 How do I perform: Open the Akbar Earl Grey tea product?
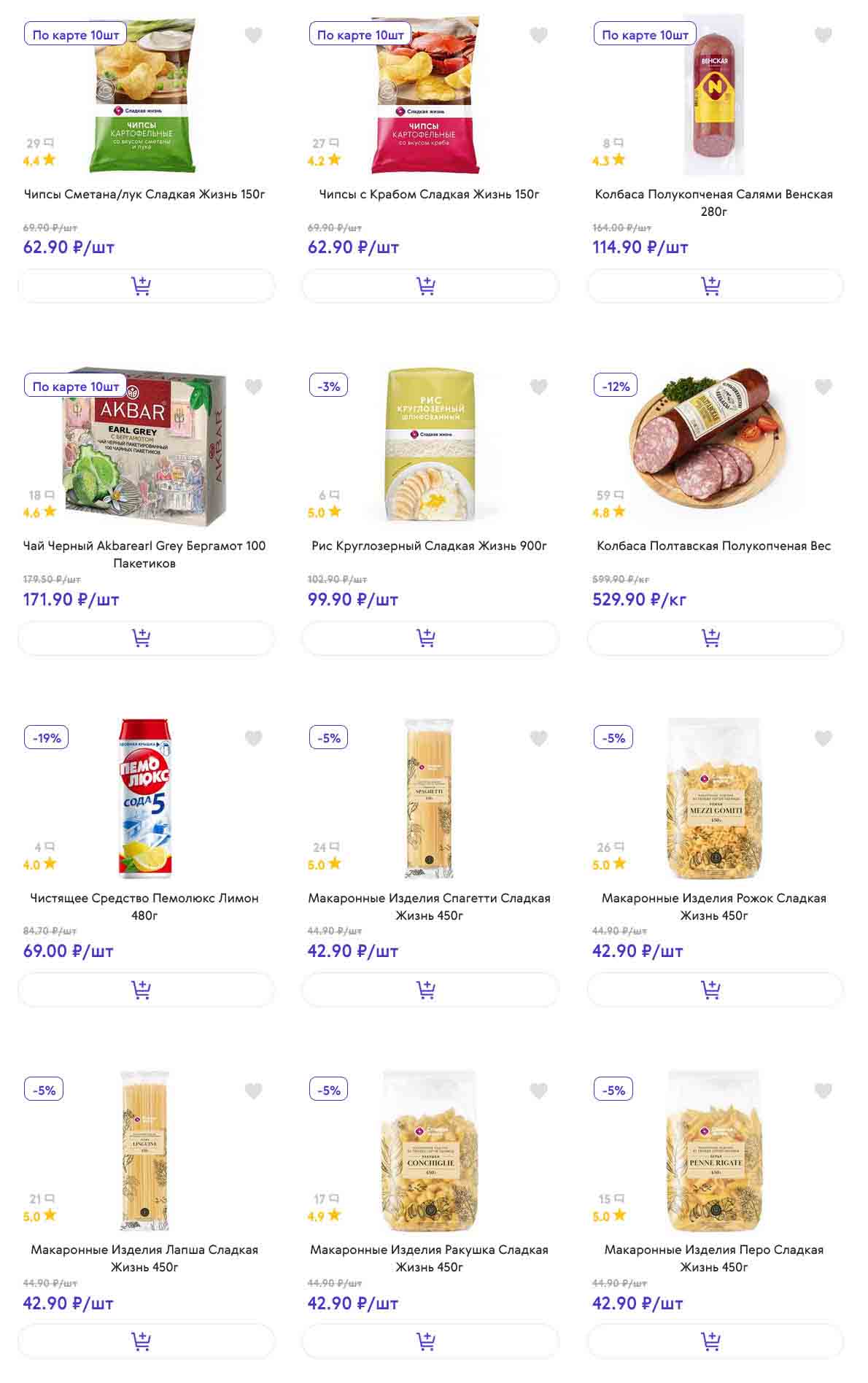[144, 554]
